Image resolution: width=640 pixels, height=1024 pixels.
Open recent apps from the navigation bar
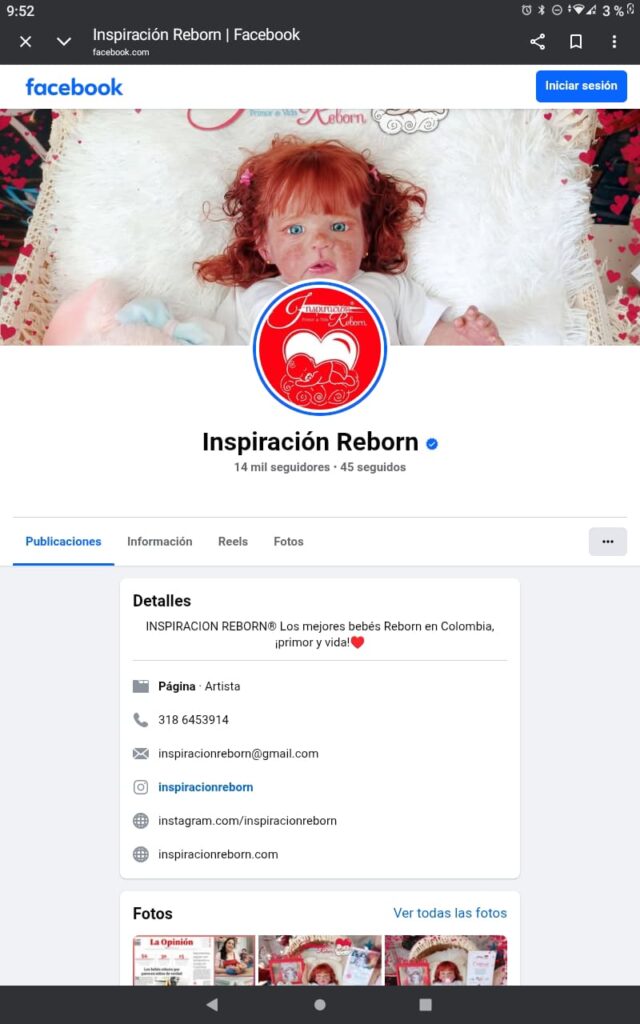[425, 1004]
